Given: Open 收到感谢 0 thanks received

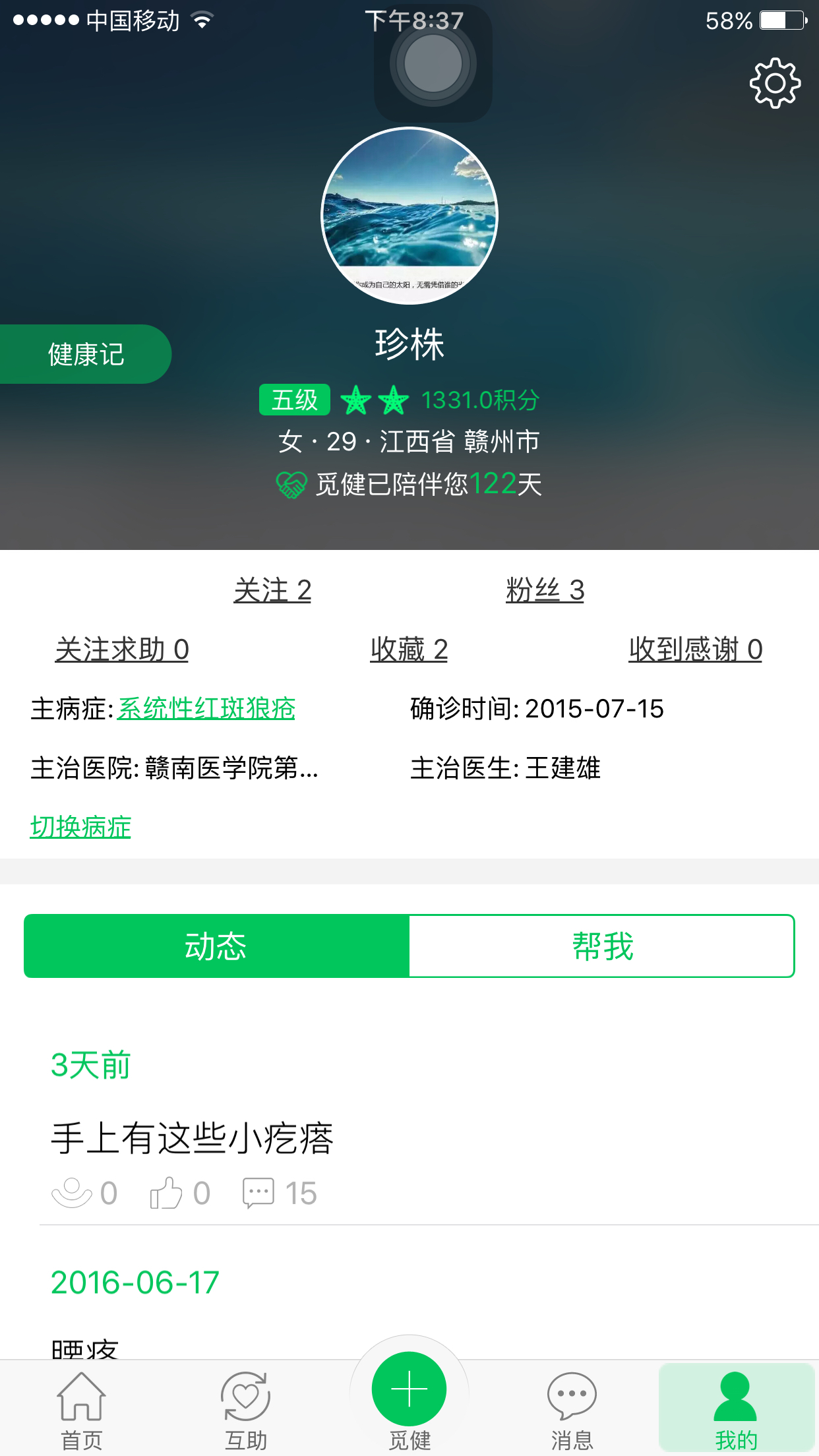Looking at the screenshot, I should (695, 650).
